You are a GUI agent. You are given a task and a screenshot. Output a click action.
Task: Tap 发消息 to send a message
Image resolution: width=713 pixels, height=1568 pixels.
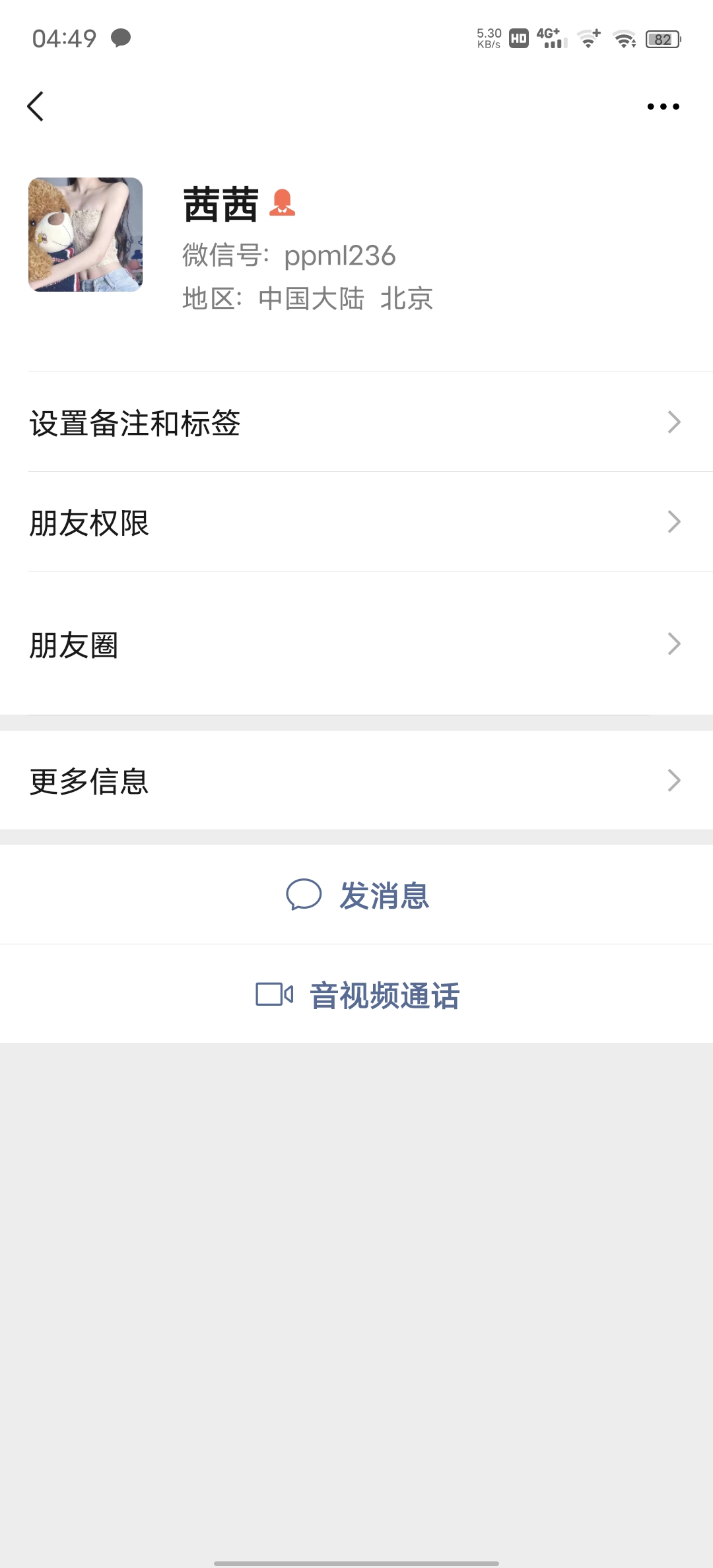384,895
